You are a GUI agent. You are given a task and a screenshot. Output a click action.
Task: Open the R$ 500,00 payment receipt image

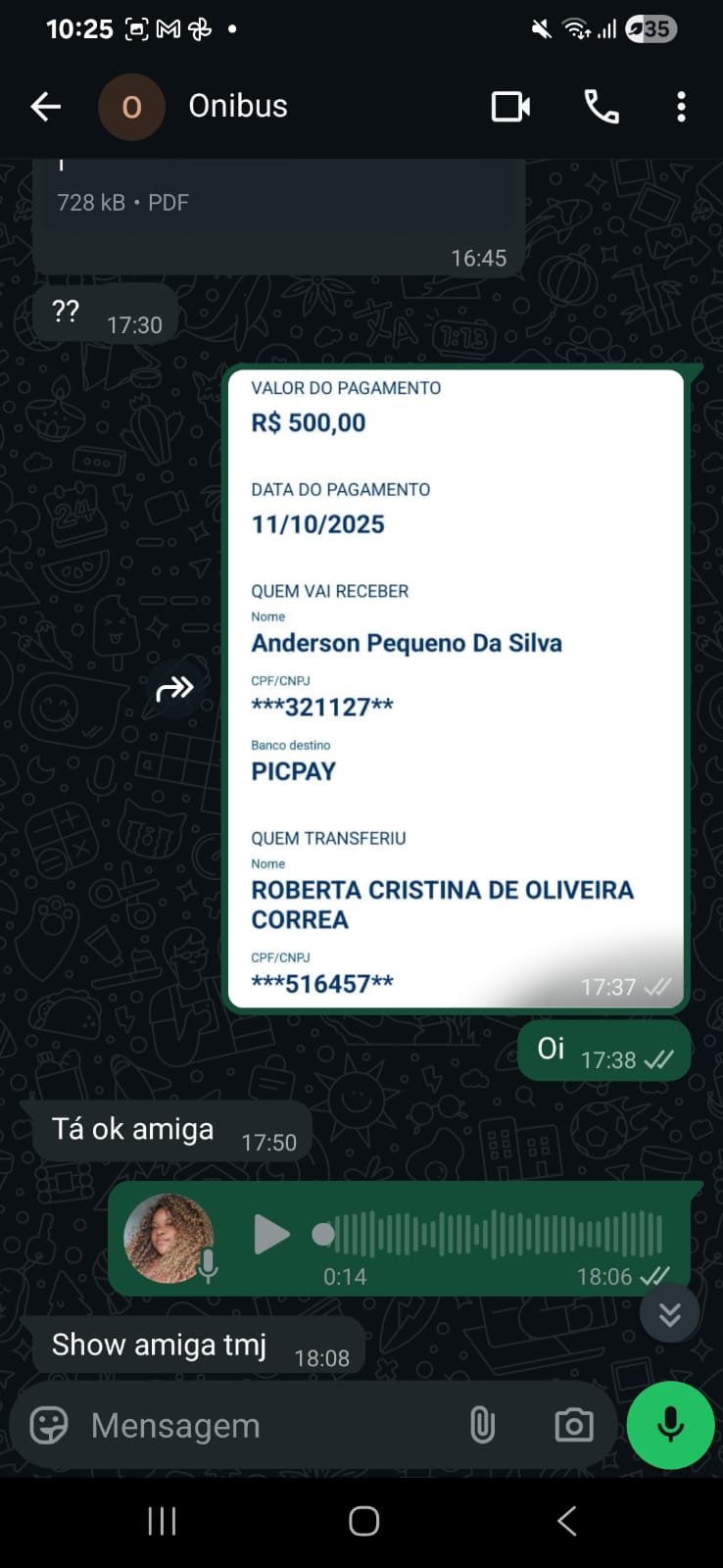456,686
